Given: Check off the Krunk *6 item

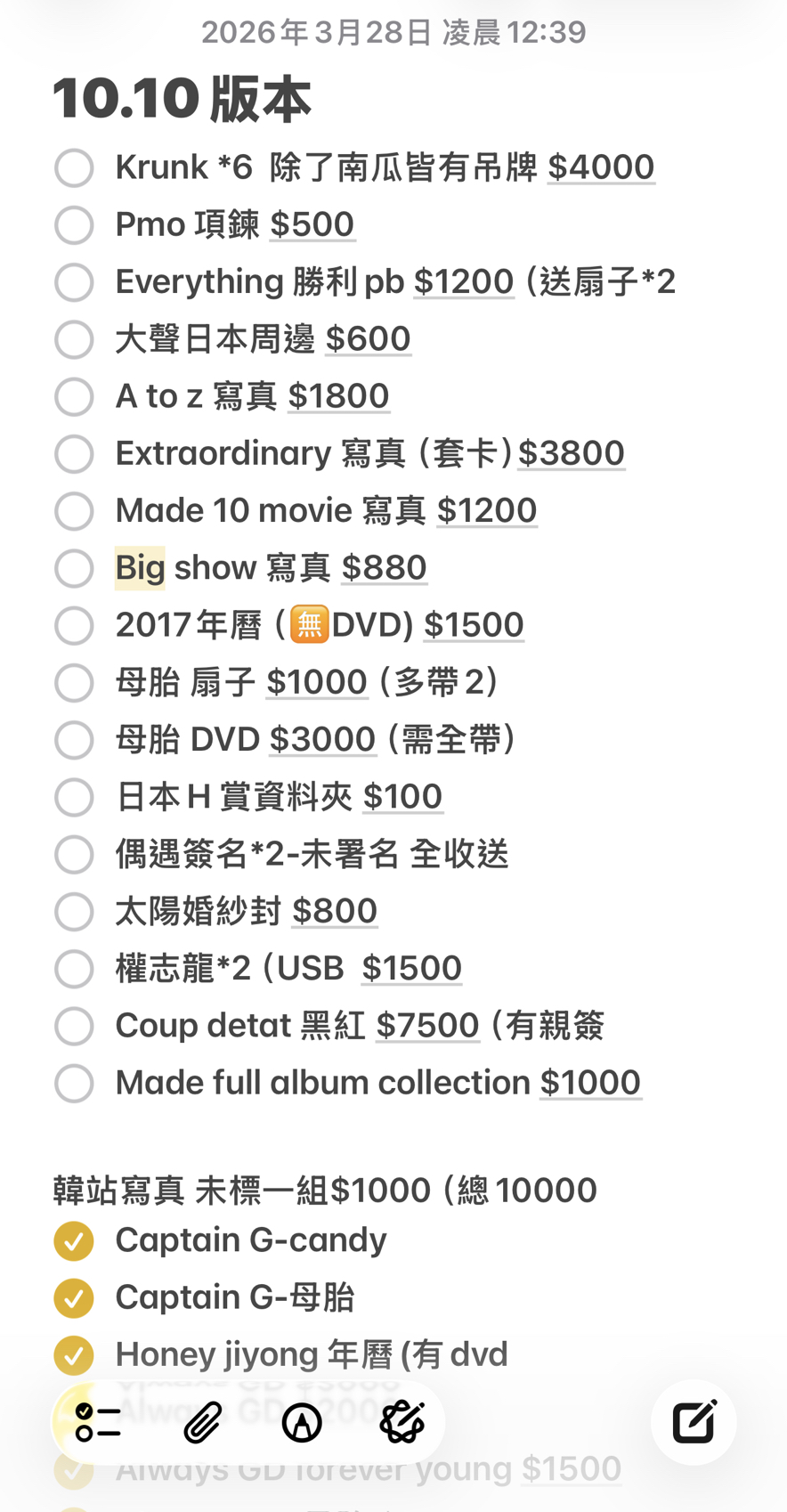Looking at the screenshot, I should (74, 167).
